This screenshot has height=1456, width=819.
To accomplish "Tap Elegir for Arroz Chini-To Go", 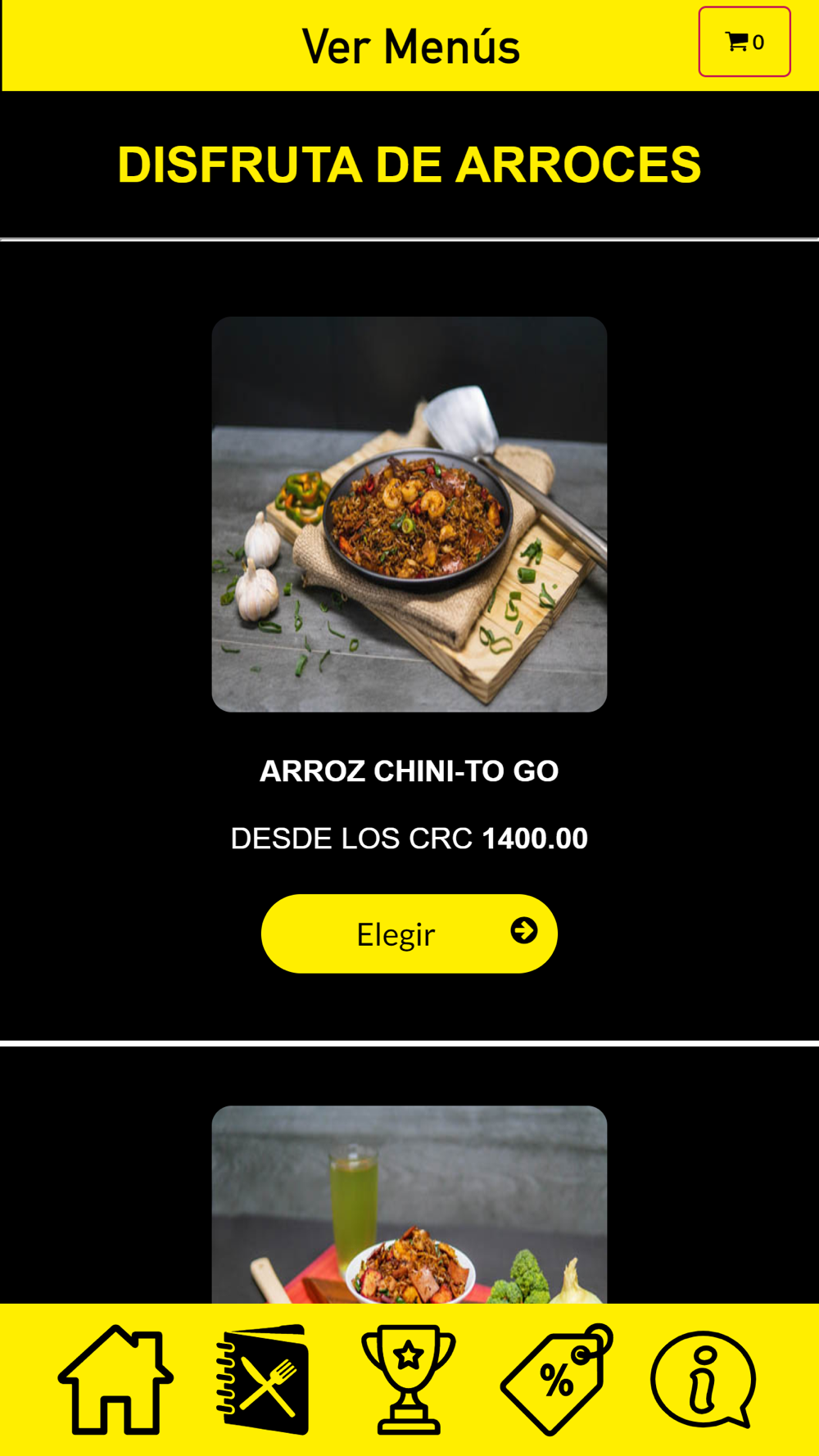I will [409, 934].
